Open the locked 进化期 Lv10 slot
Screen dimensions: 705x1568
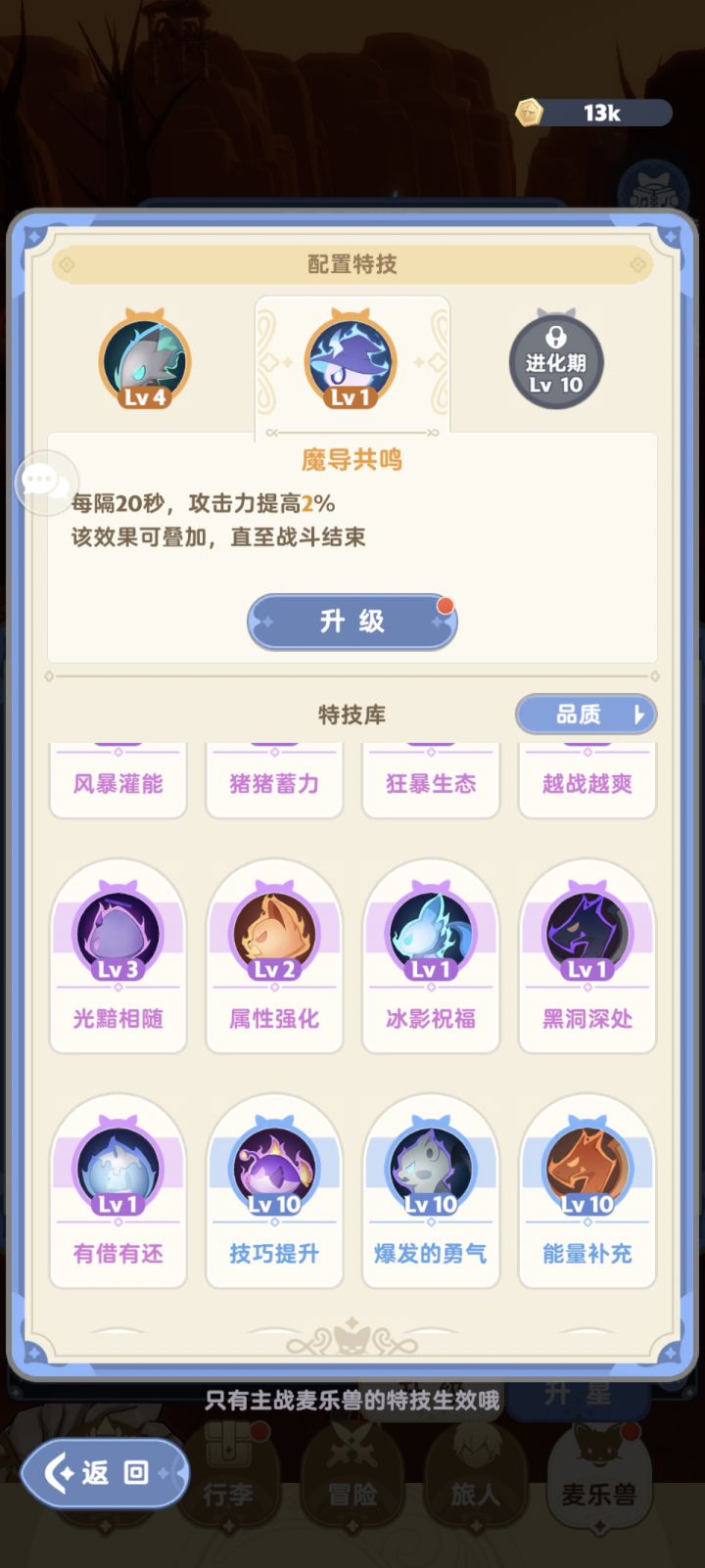[x=555, y=360]
